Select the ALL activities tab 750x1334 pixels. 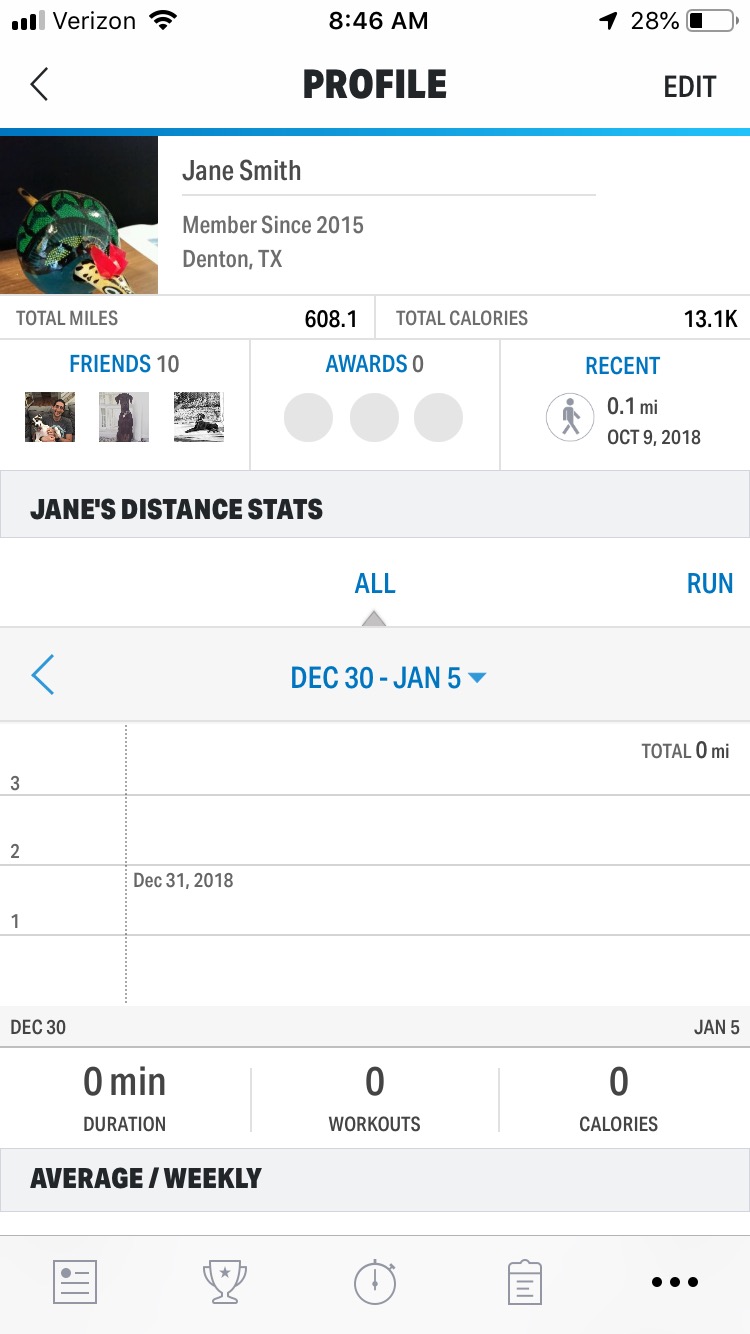tap(374, 583)
